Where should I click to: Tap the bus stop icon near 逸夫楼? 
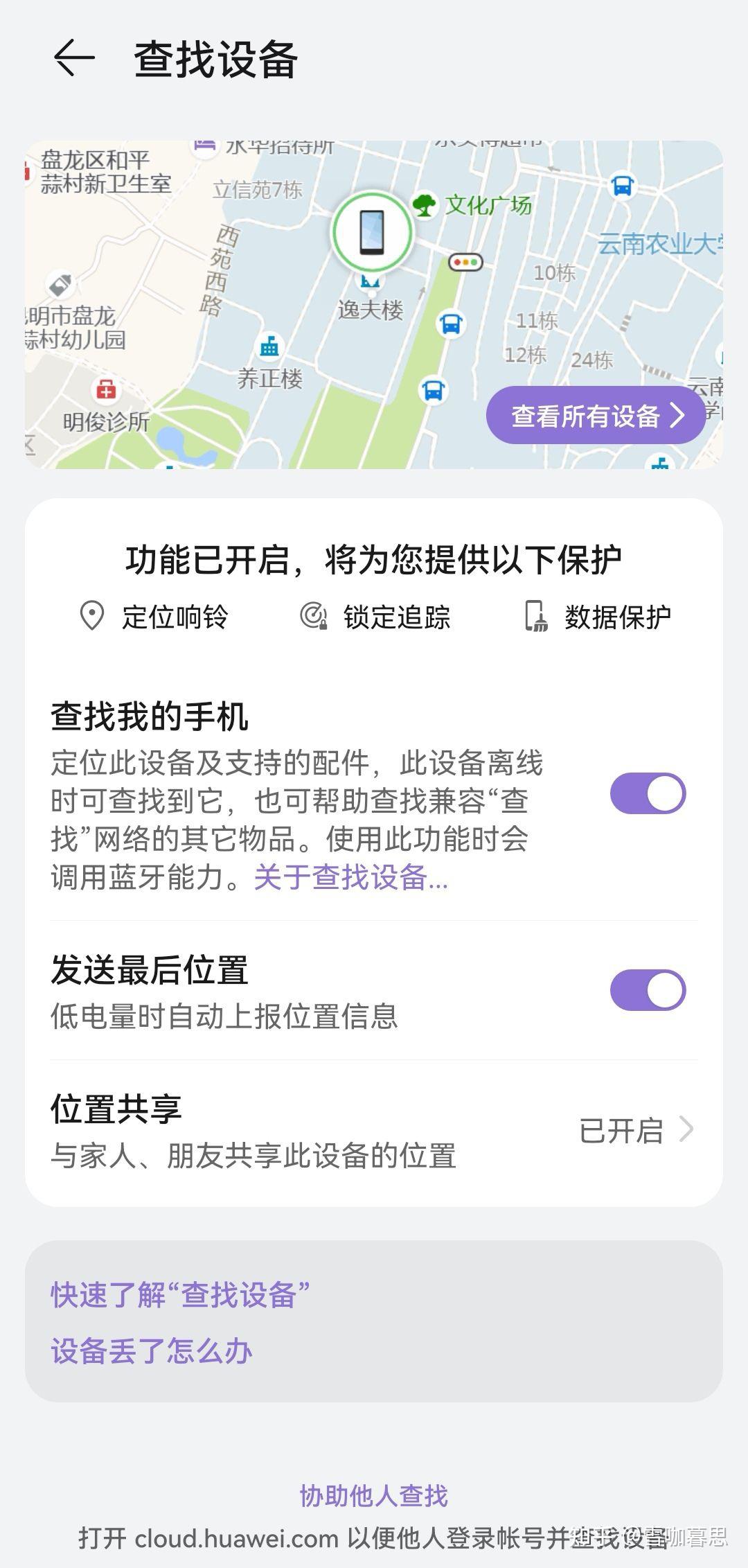coord(449,322)
